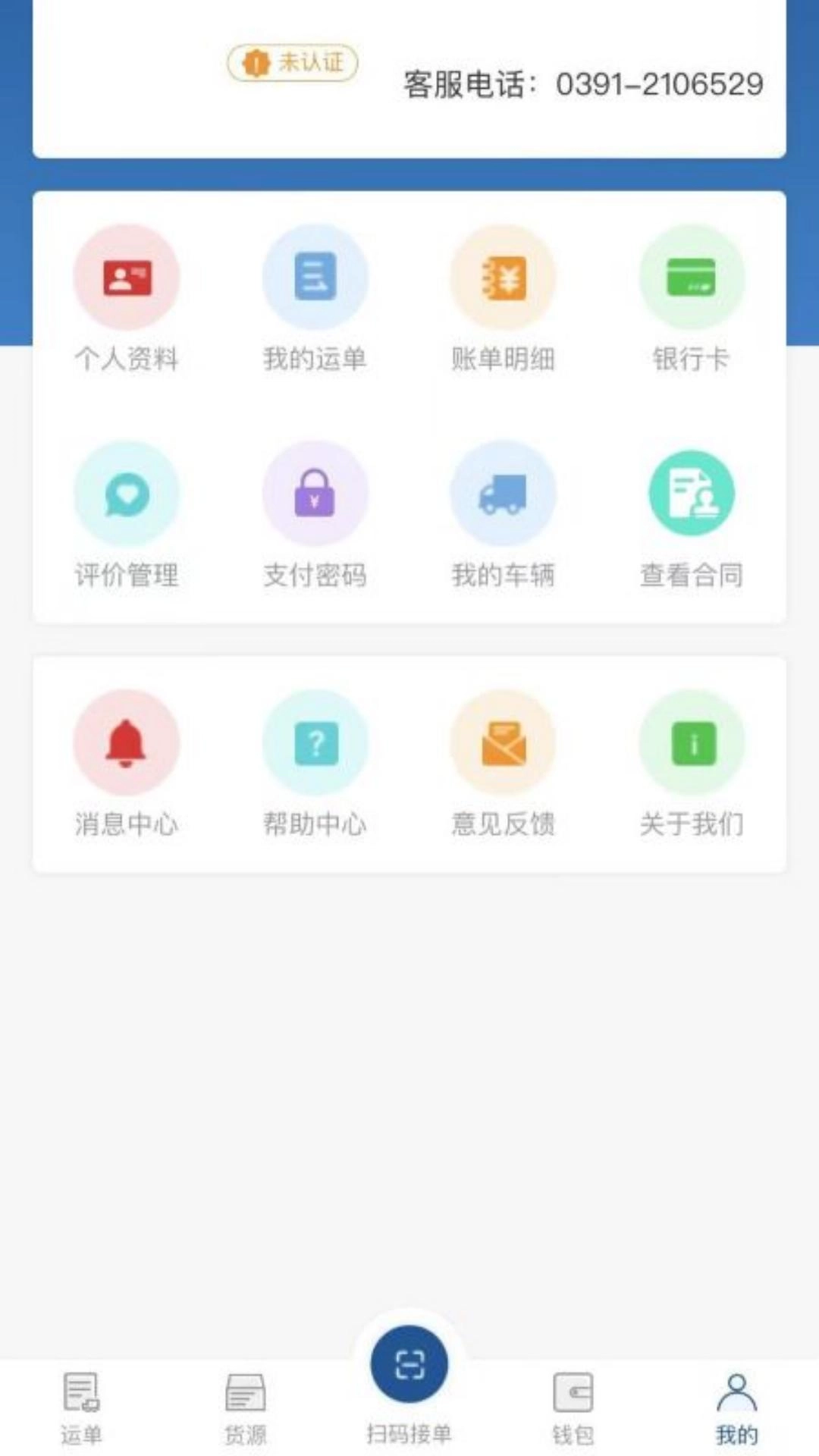Call the customer service number 0391-2106529
The image size is (819, 1456).
pos(582,85)
